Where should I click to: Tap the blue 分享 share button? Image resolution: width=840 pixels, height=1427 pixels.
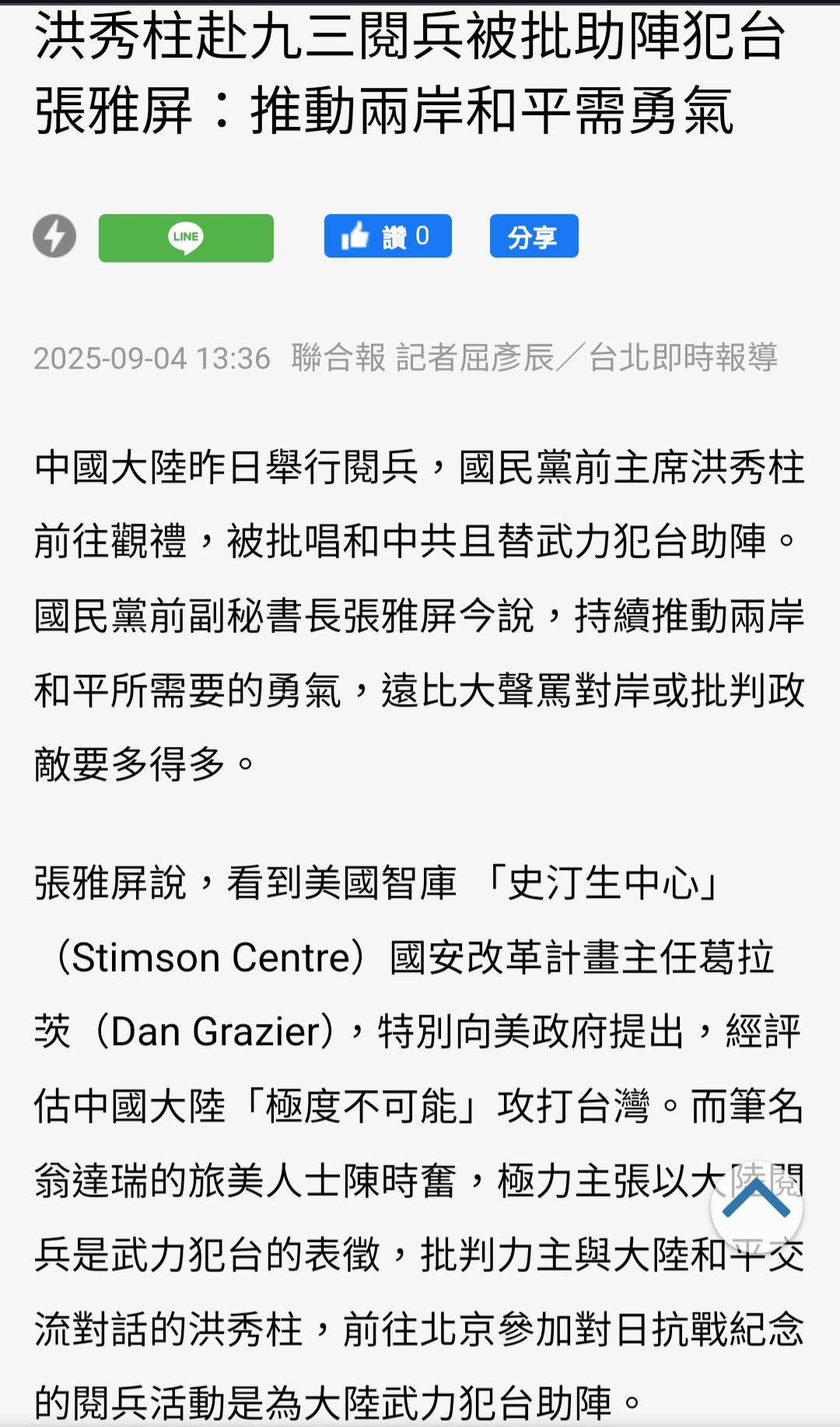coord(534,236)
